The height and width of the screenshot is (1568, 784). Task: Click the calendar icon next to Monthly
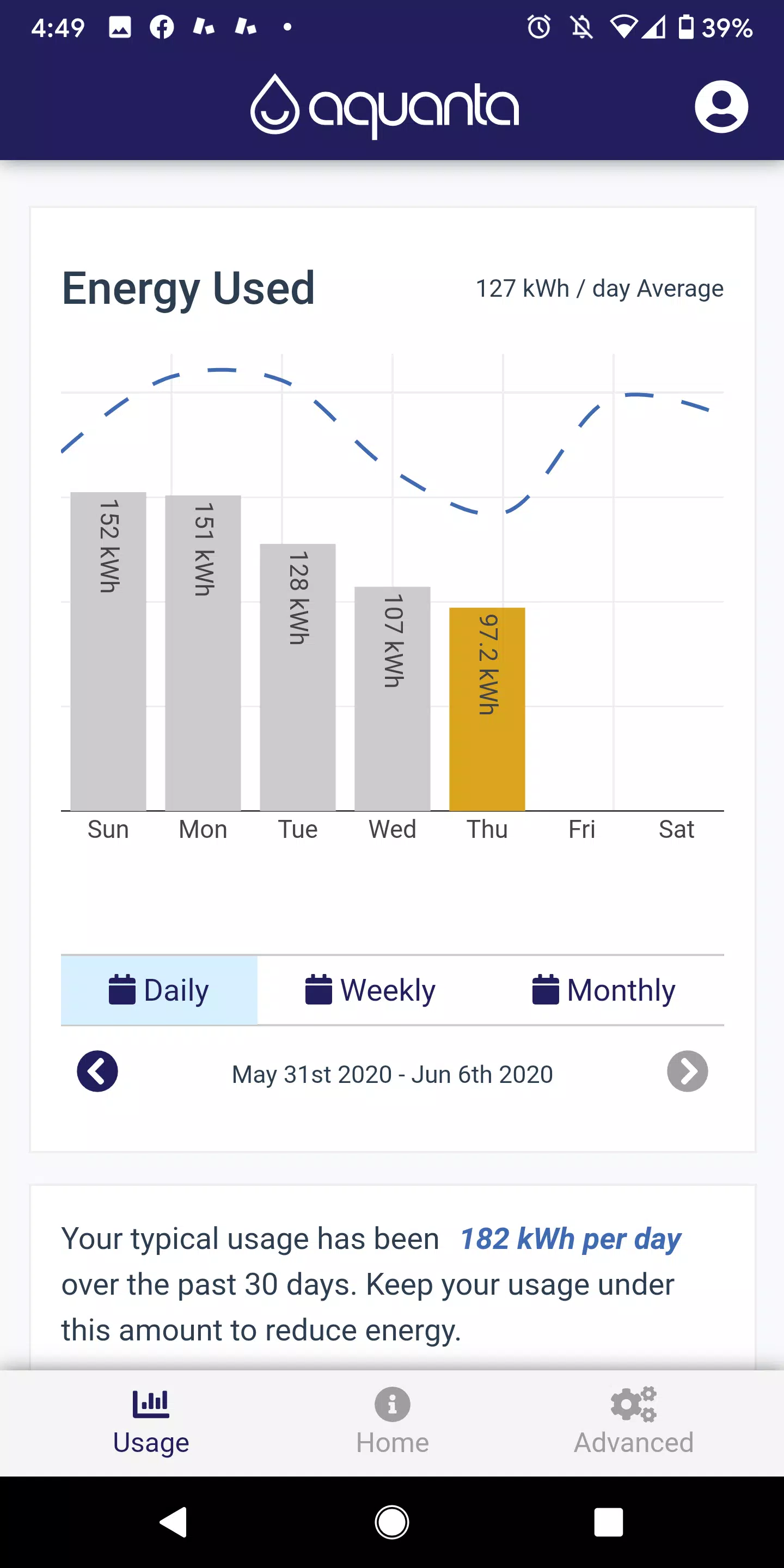point(546,989)
